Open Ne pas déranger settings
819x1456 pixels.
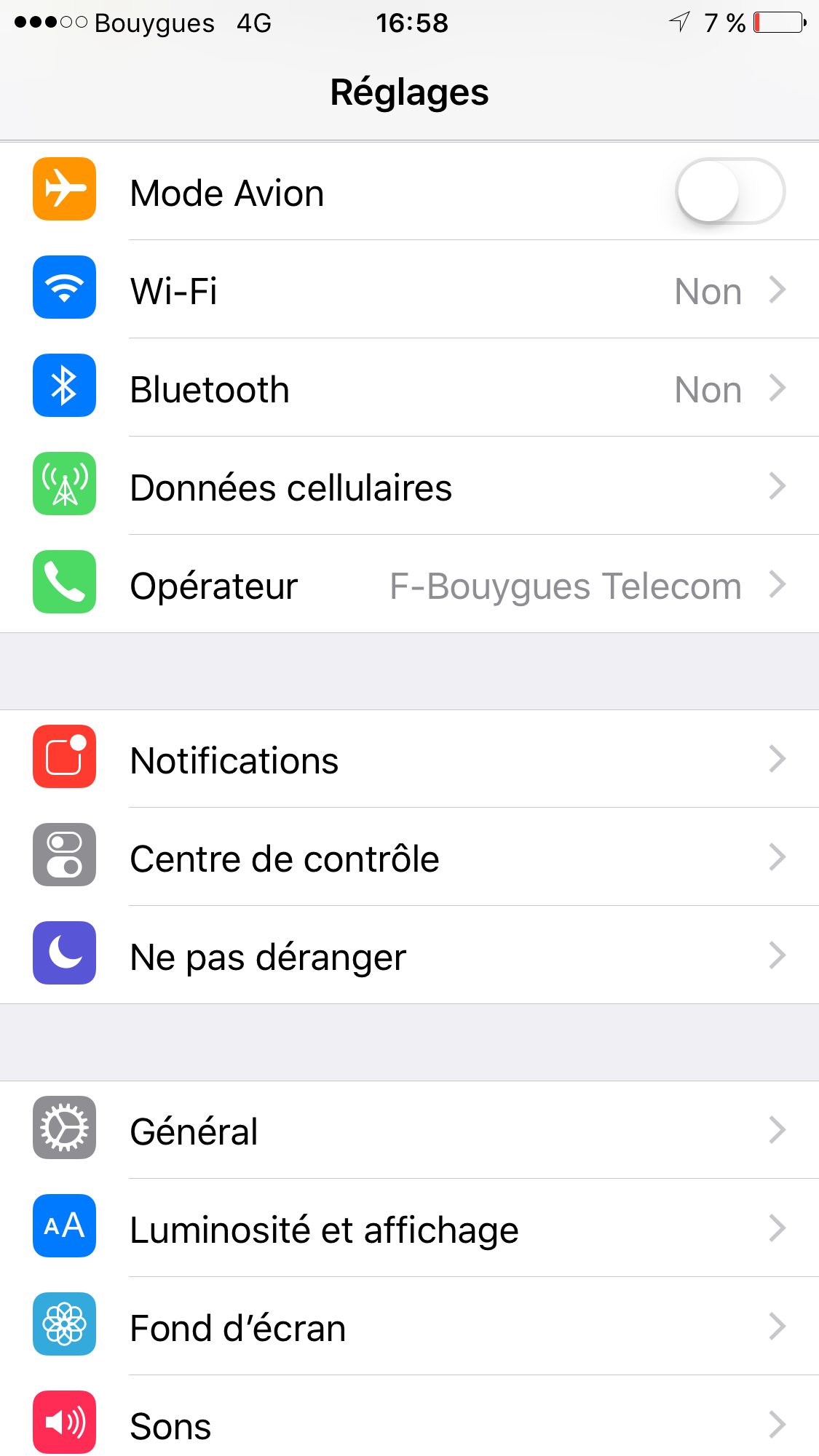coord(409,955)
